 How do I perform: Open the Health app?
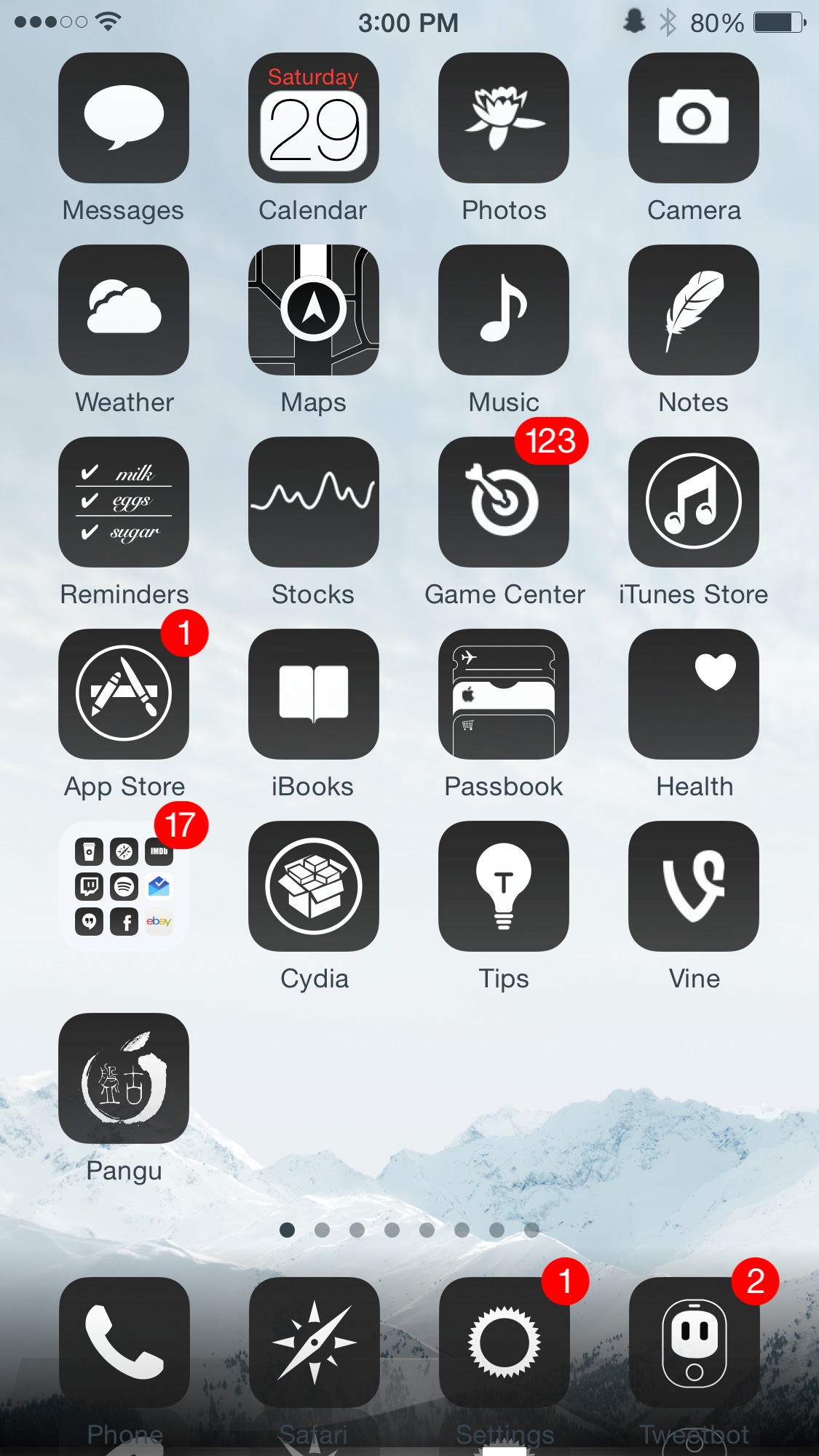click(694, 694)
